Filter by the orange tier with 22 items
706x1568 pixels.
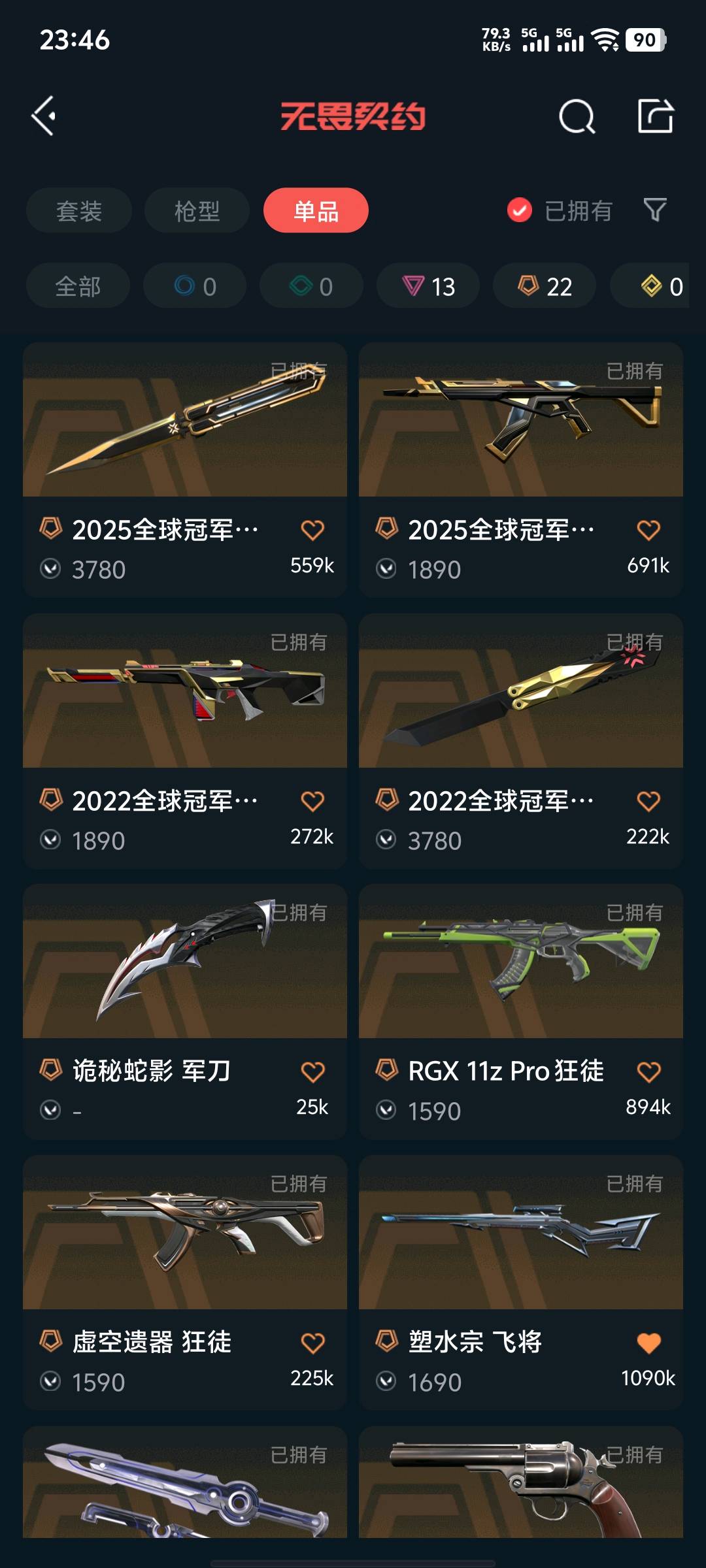(x=545, y=286)
